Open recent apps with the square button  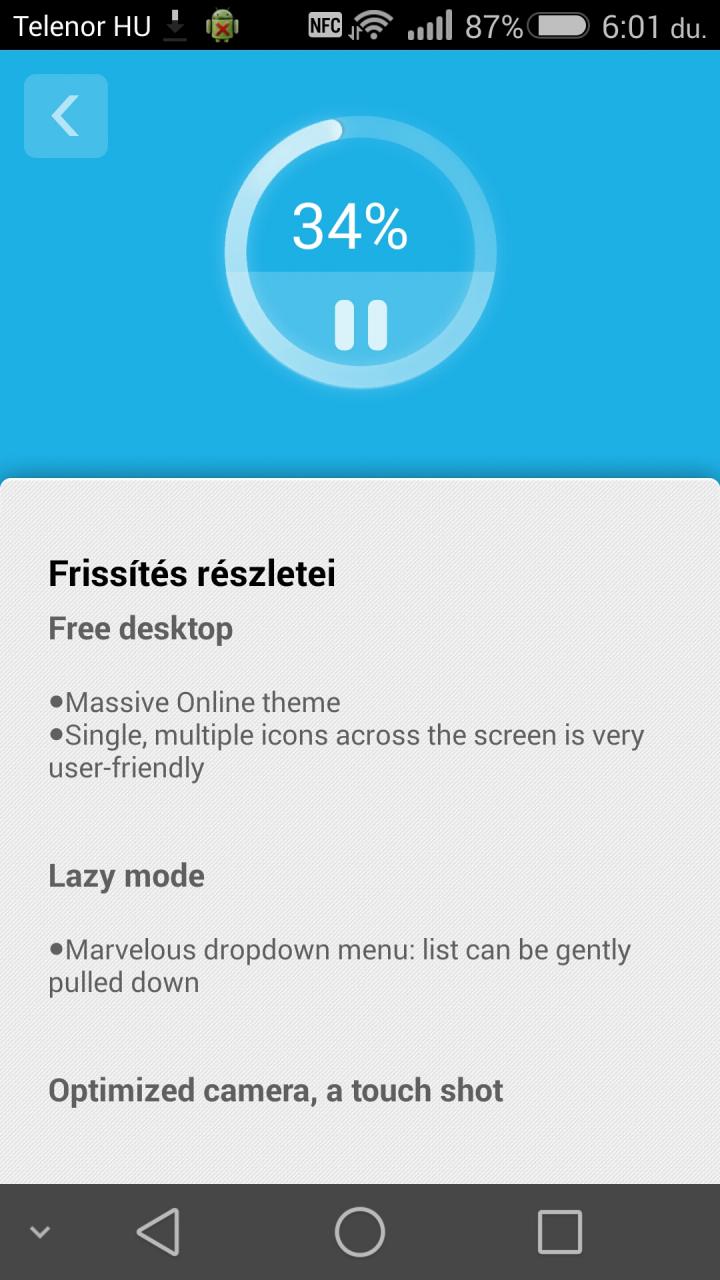click(560, 1232)
